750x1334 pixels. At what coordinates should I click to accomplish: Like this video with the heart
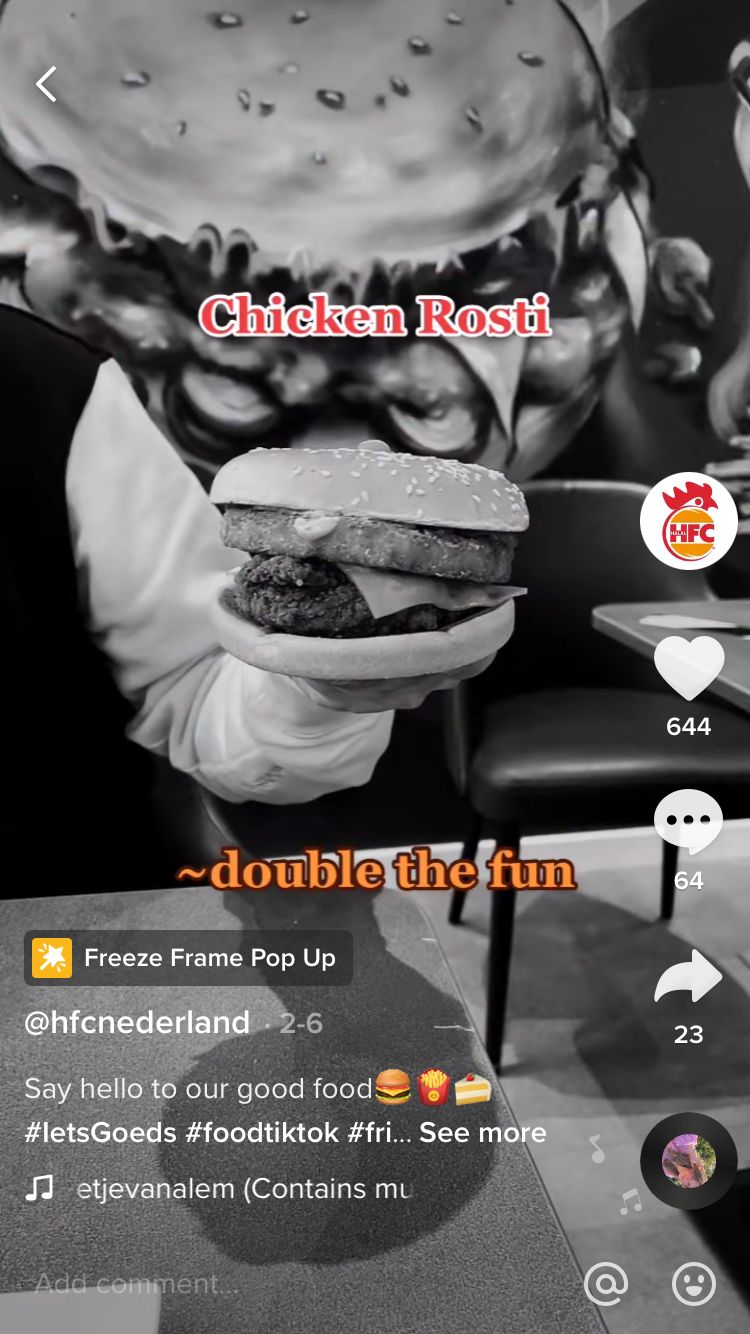[x=688, y=668]
